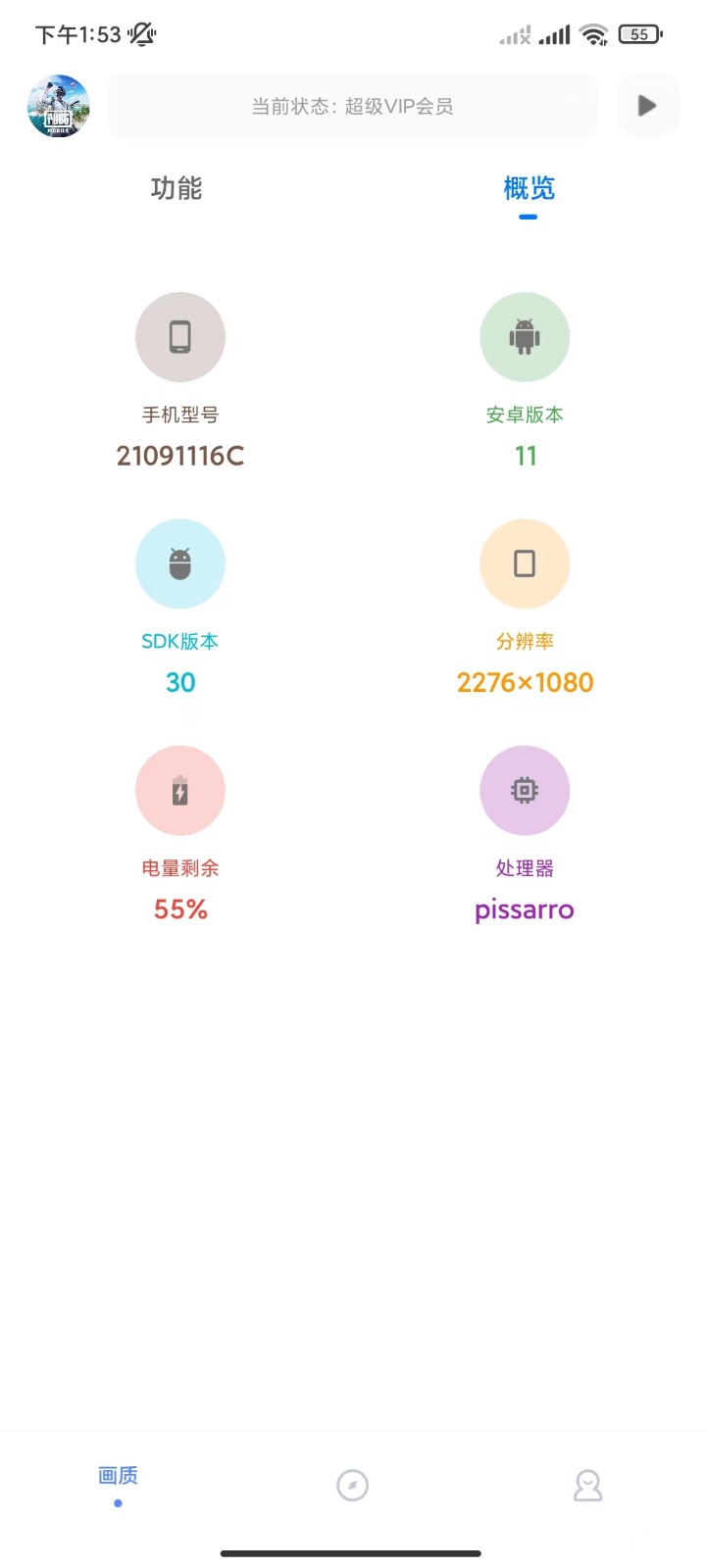Open the compass icon in bottom navigation
Screen dimensions: 706x1568
pyautogui.click(x=353, y=1485)
